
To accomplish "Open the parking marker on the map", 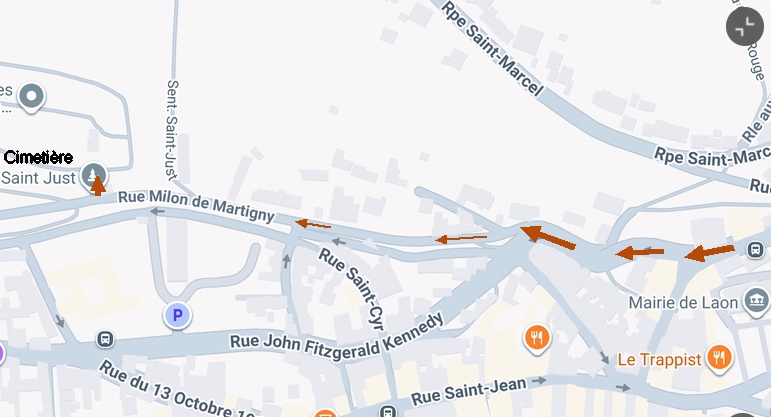I will point(178,315).
